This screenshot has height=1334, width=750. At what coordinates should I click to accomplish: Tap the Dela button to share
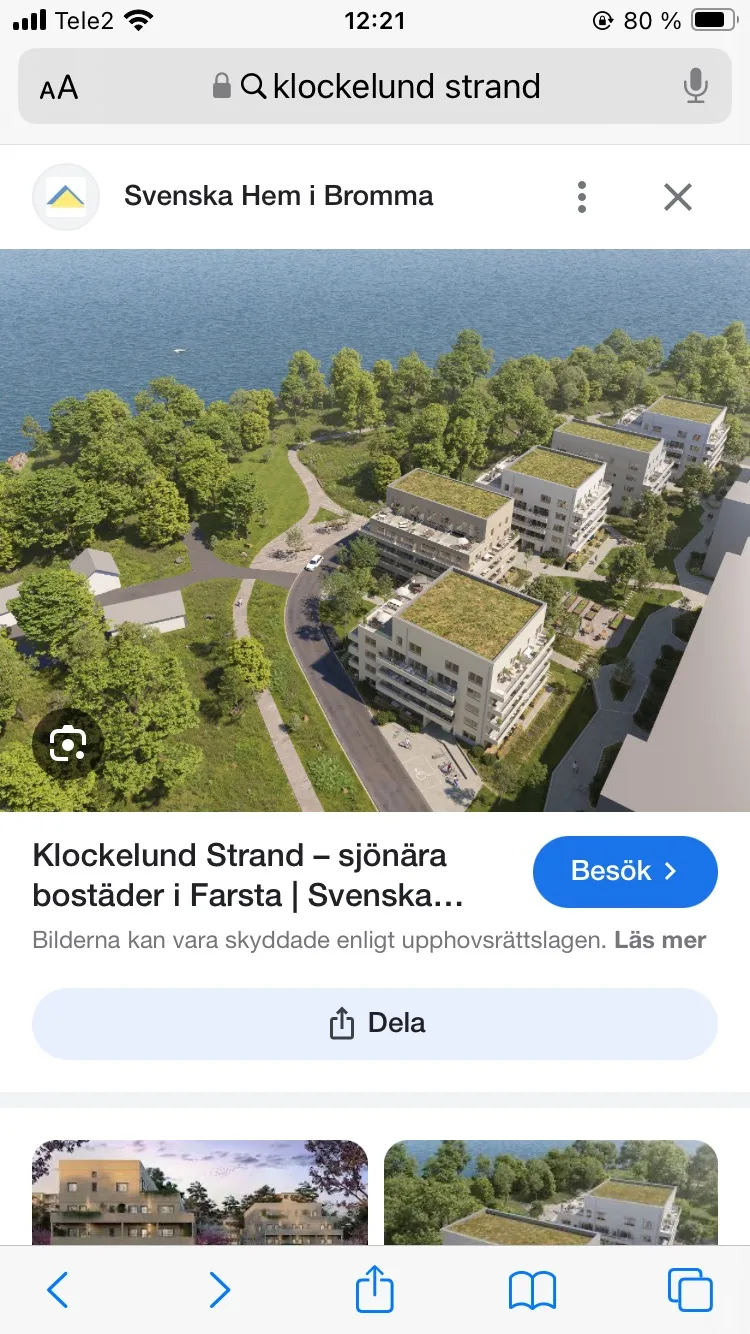click(x=375, y=1023)
